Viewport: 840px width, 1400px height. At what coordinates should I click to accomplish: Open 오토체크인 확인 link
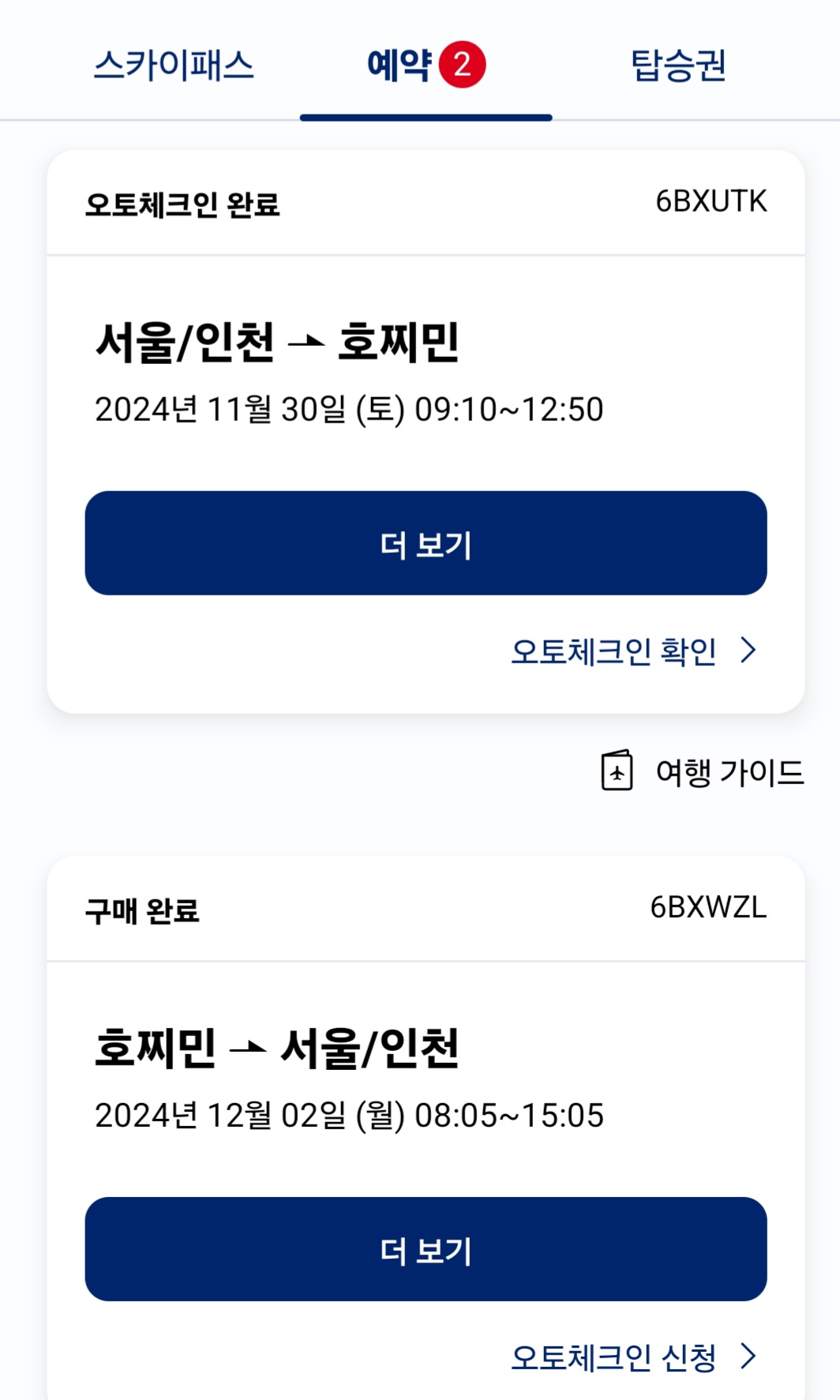[x=633, y=651]
